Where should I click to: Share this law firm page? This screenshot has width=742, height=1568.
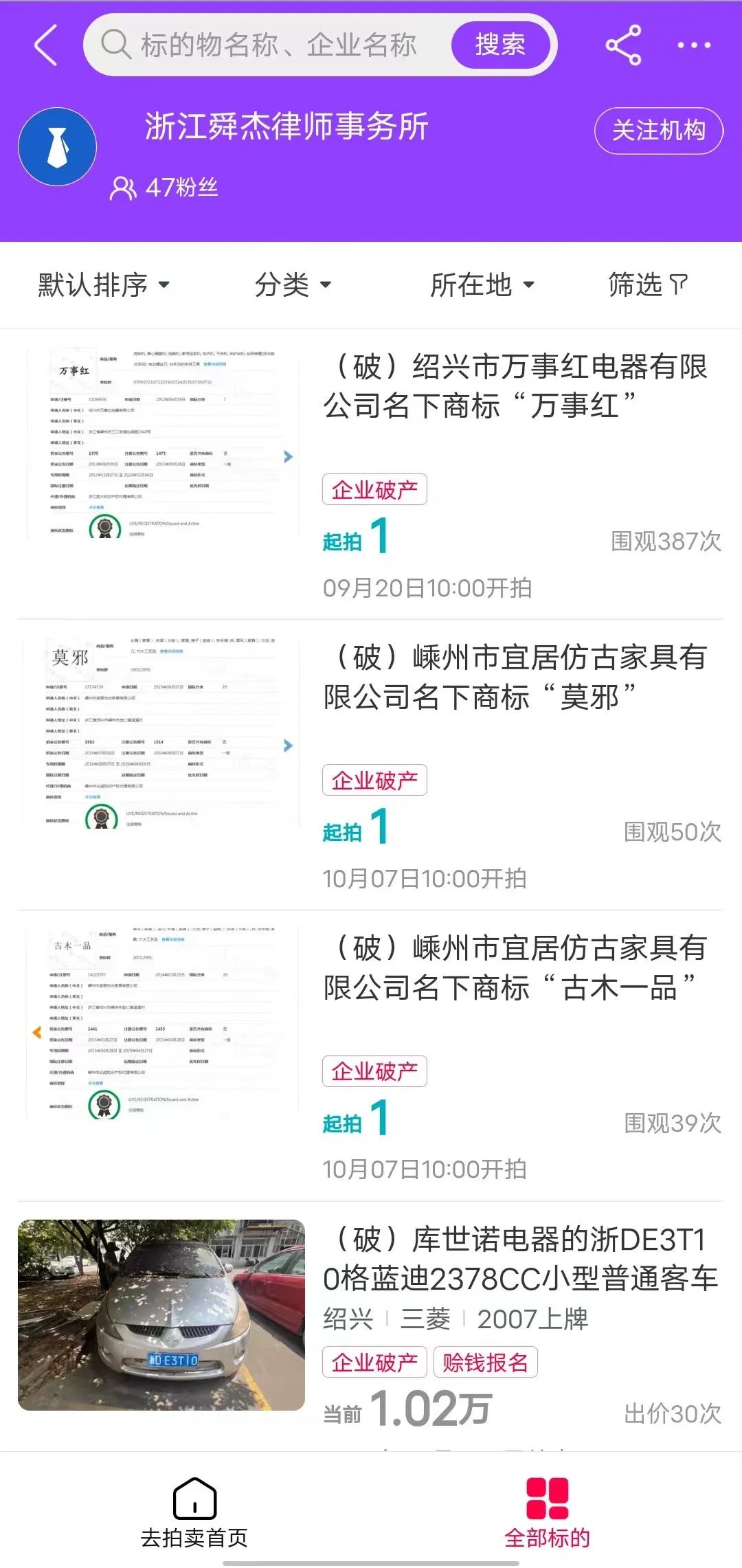click(623, 45)
